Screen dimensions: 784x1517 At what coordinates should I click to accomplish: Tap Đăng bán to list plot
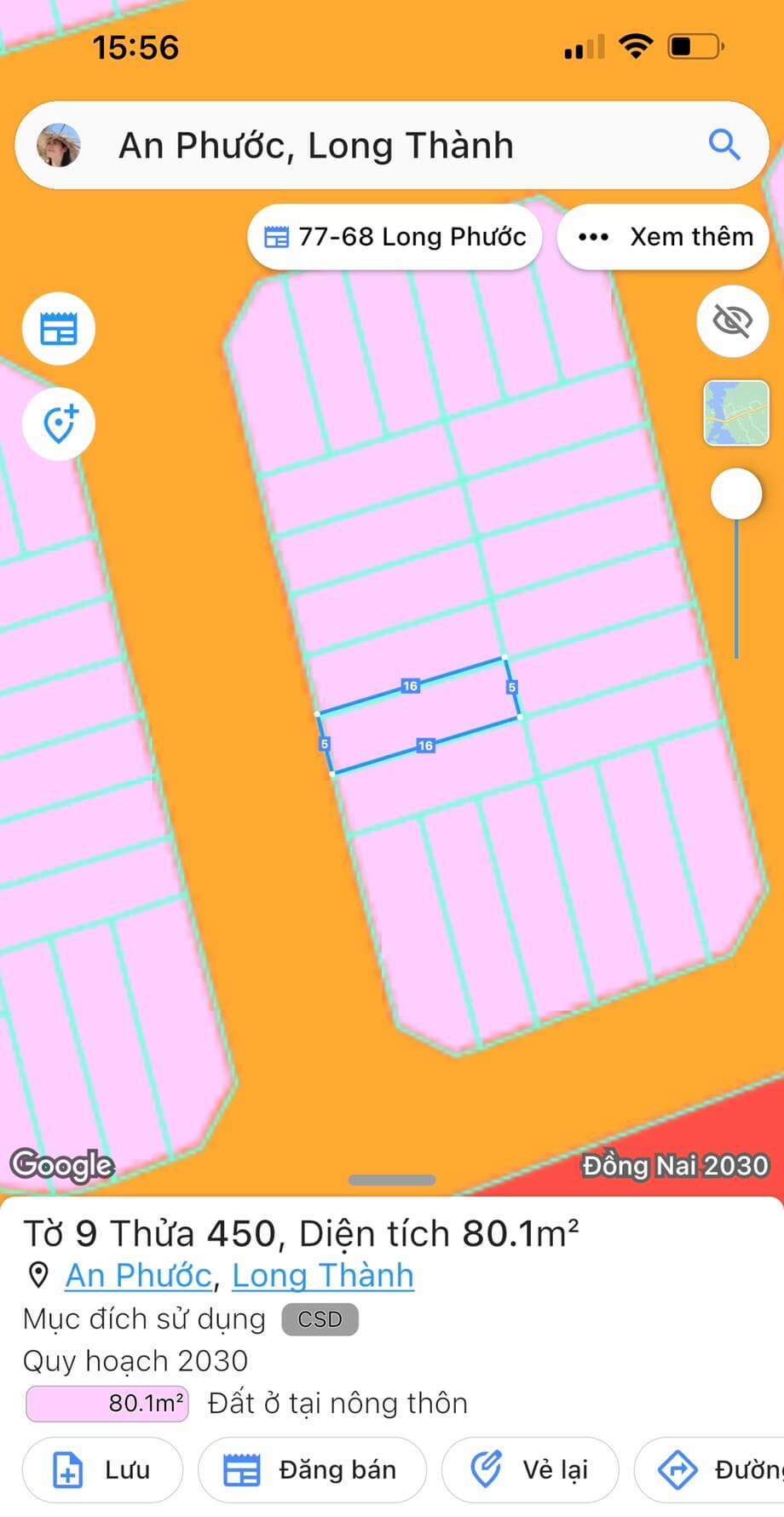click(312, 1470)
